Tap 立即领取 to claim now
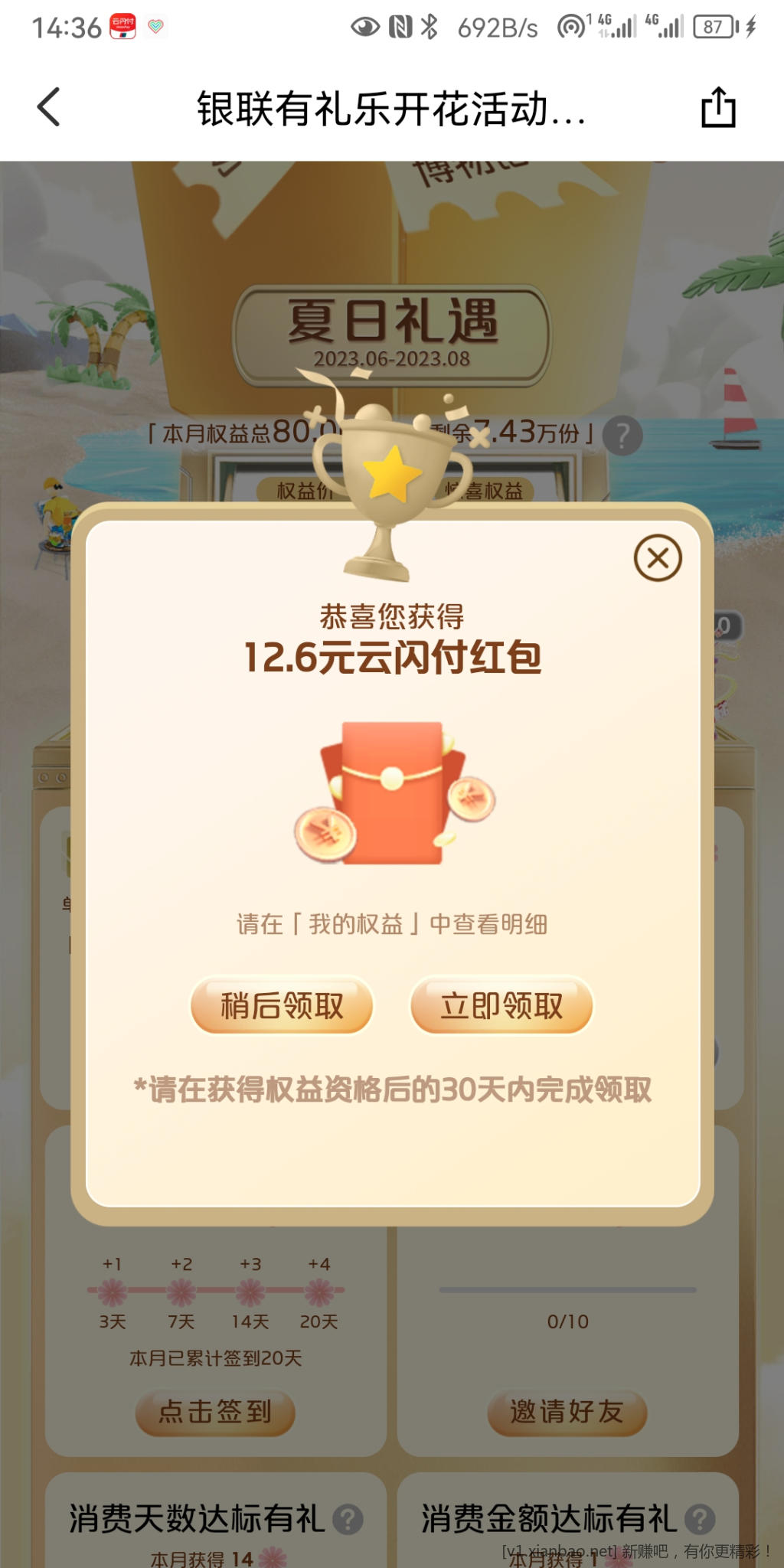This screenshot has height=1568, width=784. pyautogui.click(x=501, y=1005)
